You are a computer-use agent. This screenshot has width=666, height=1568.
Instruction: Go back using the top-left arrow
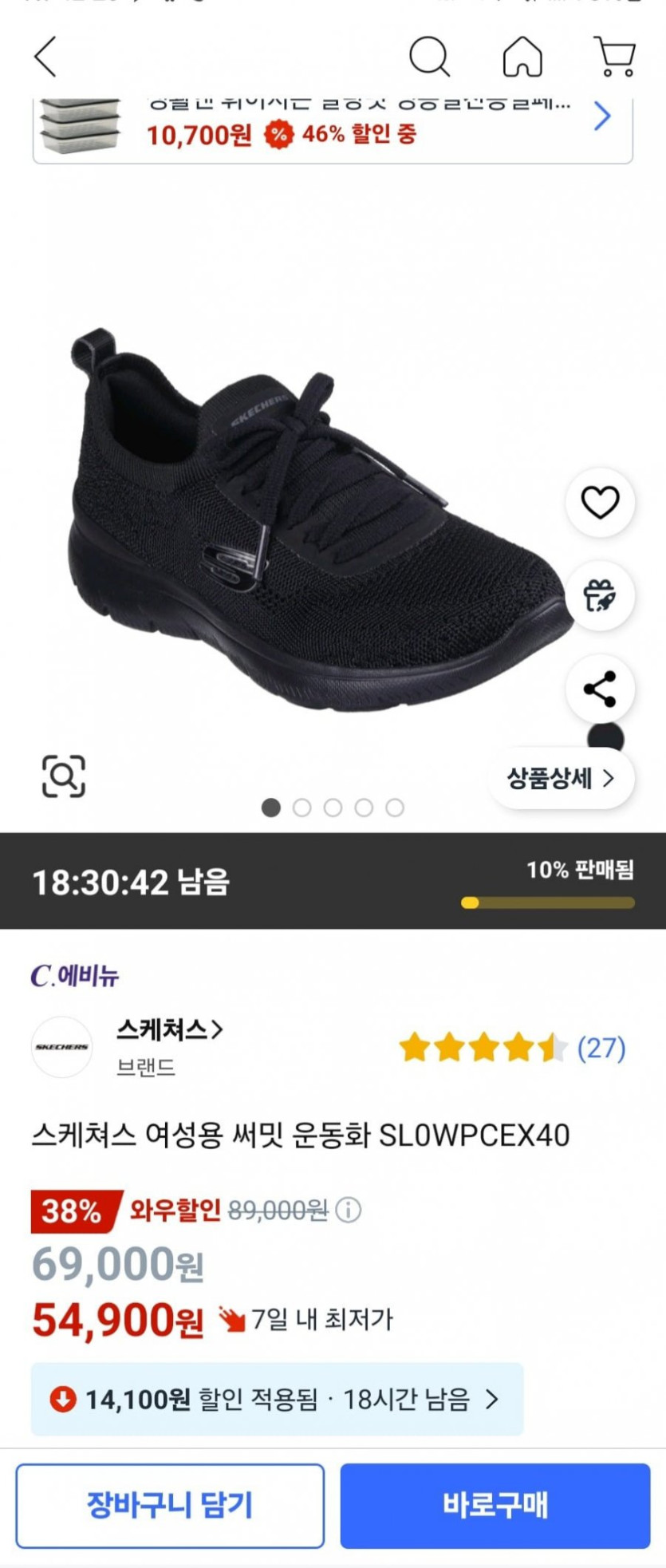coord(45,57)
